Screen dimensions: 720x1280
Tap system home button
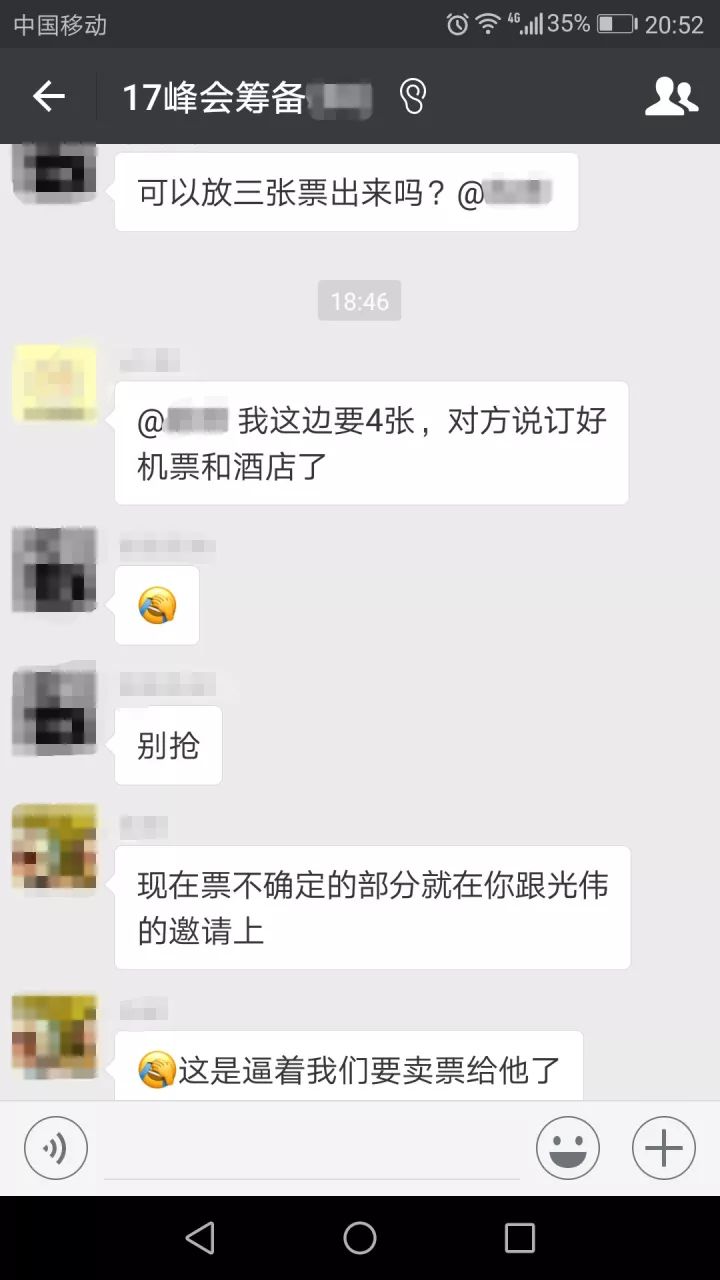[x=360, y=1238]
